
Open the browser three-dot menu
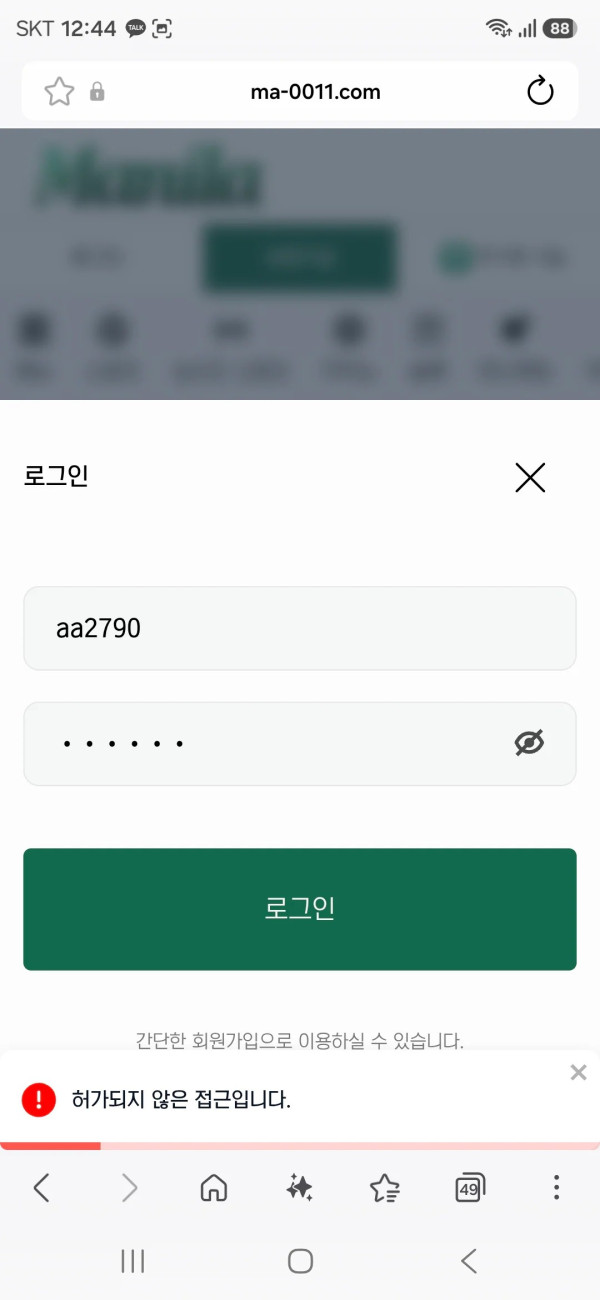tap(556, 1188)
